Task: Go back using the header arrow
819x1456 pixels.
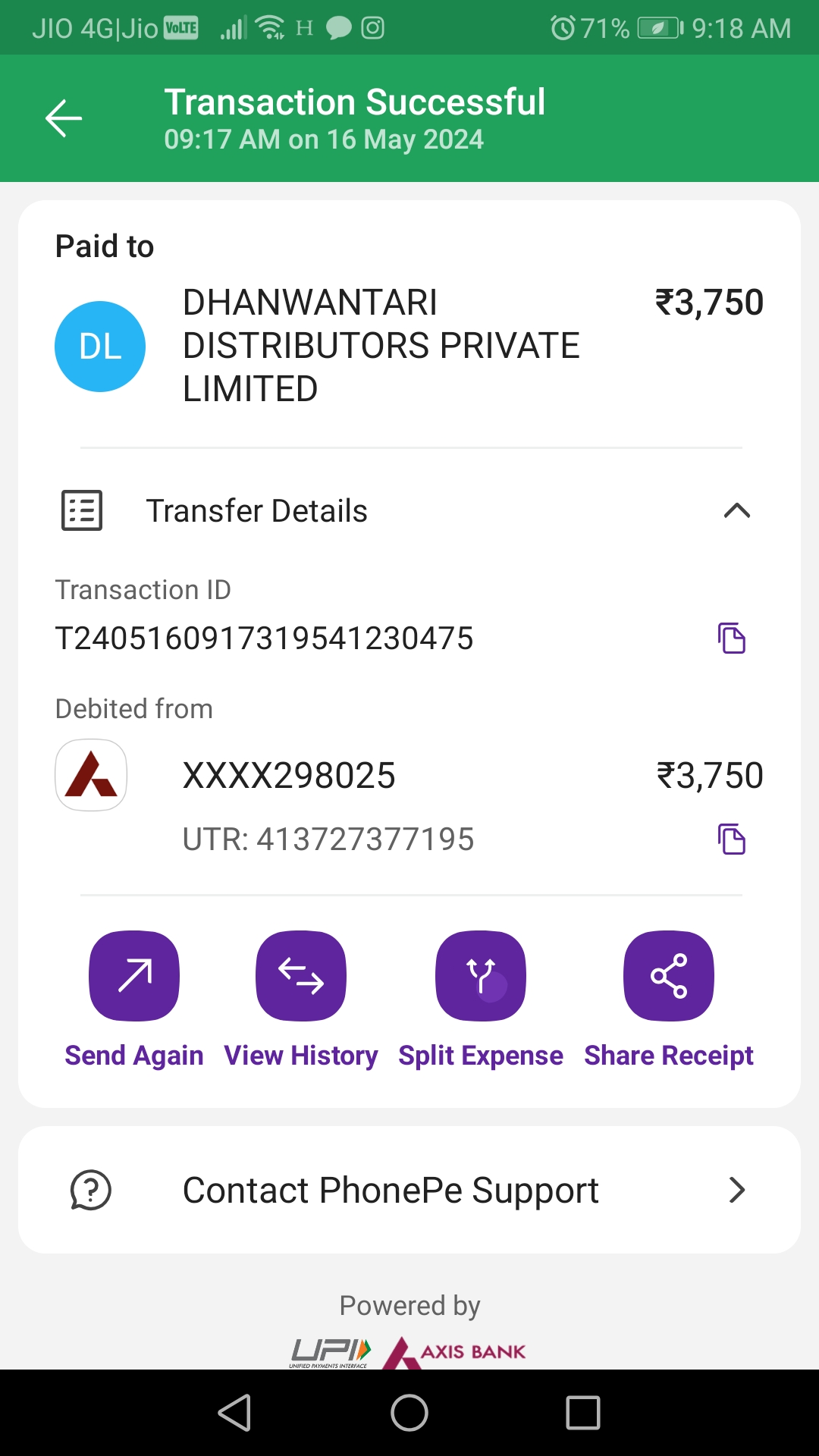Action: pyautogui.click(x=64, y=118)
